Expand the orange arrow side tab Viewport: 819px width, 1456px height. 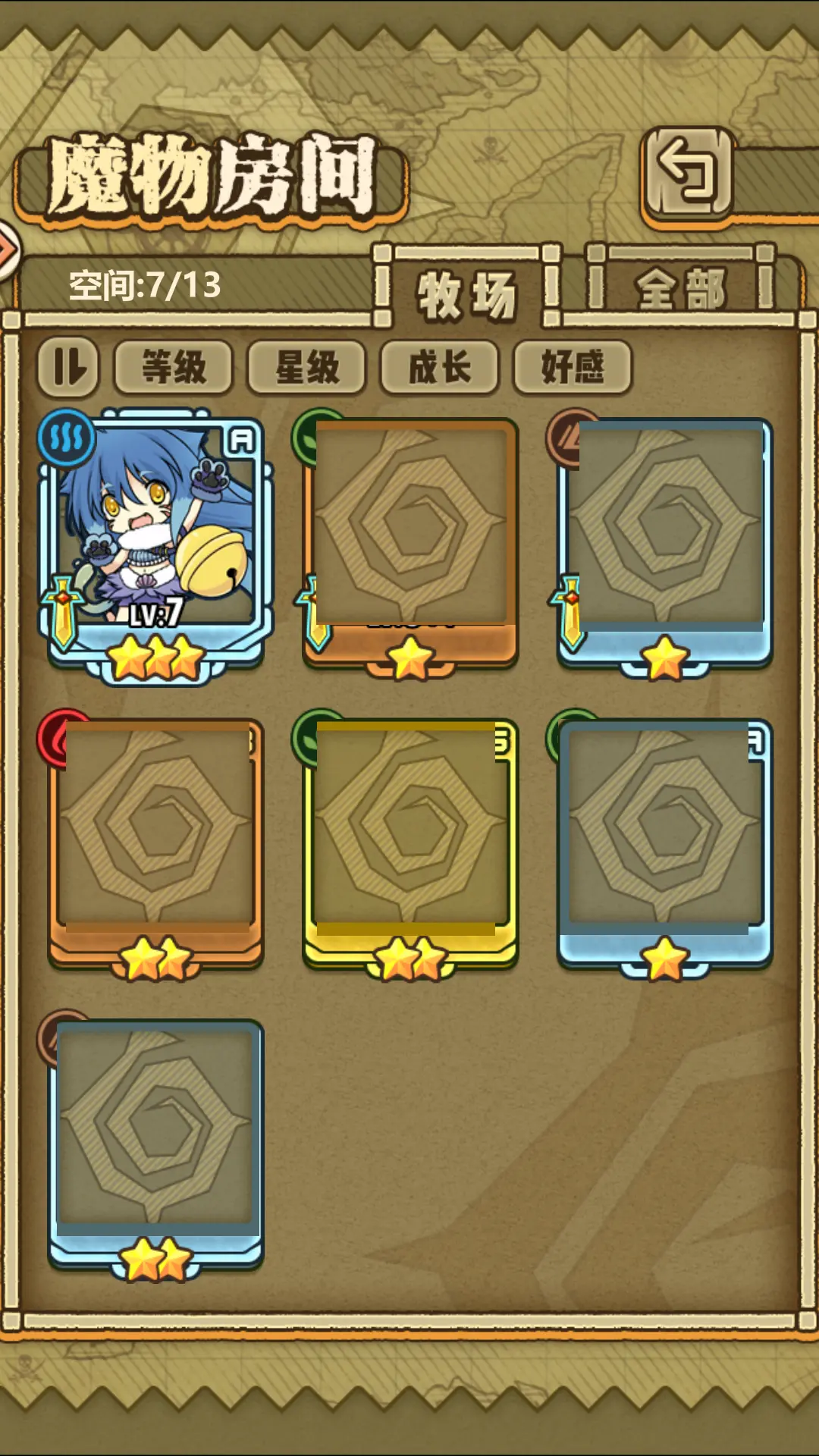click(x=8, y=250)
